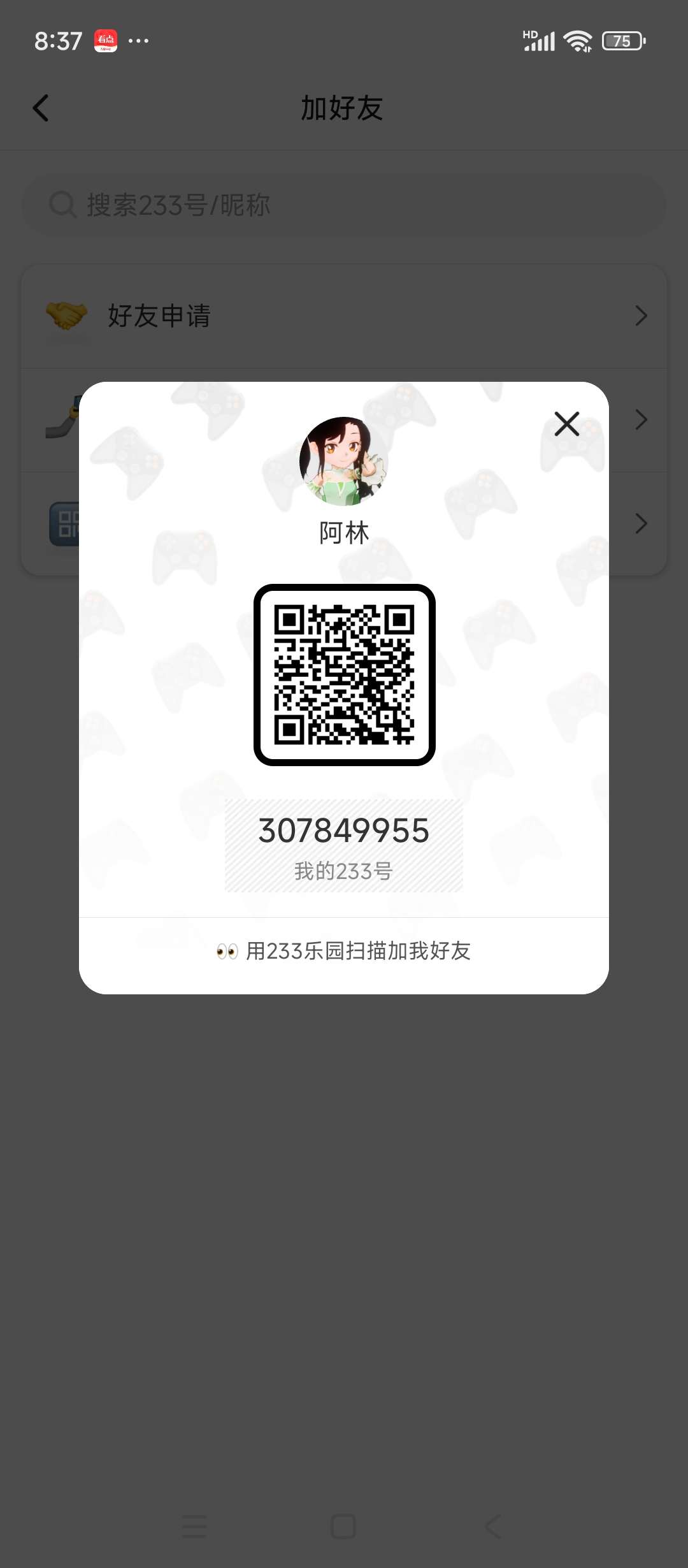
Task: Open the 好友申请 row
Action: [344, 316]
